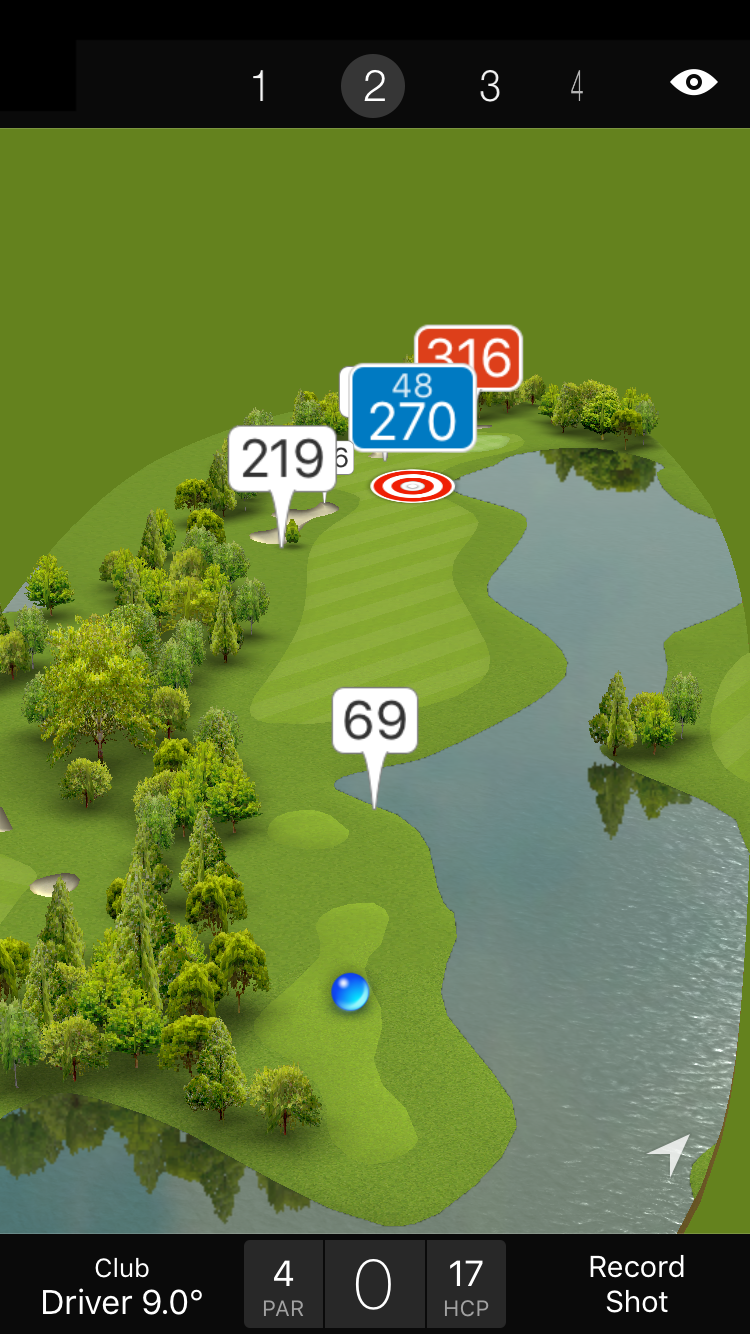Switch to hole 4
Screen dimensions: 750x1334
(x=577, y=87)
